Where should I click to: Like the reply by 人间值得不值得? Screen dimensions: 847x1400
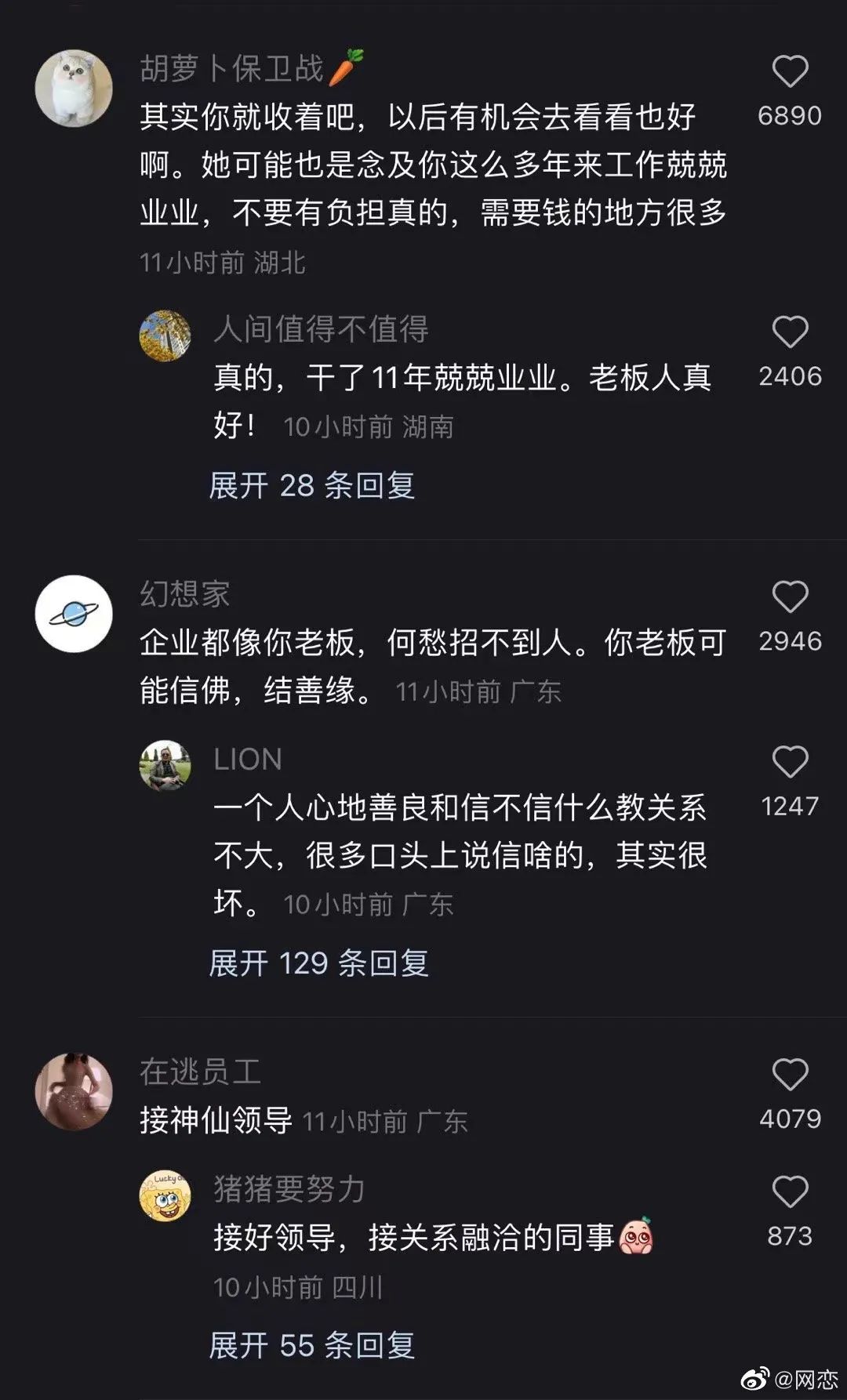click(790, 332)
